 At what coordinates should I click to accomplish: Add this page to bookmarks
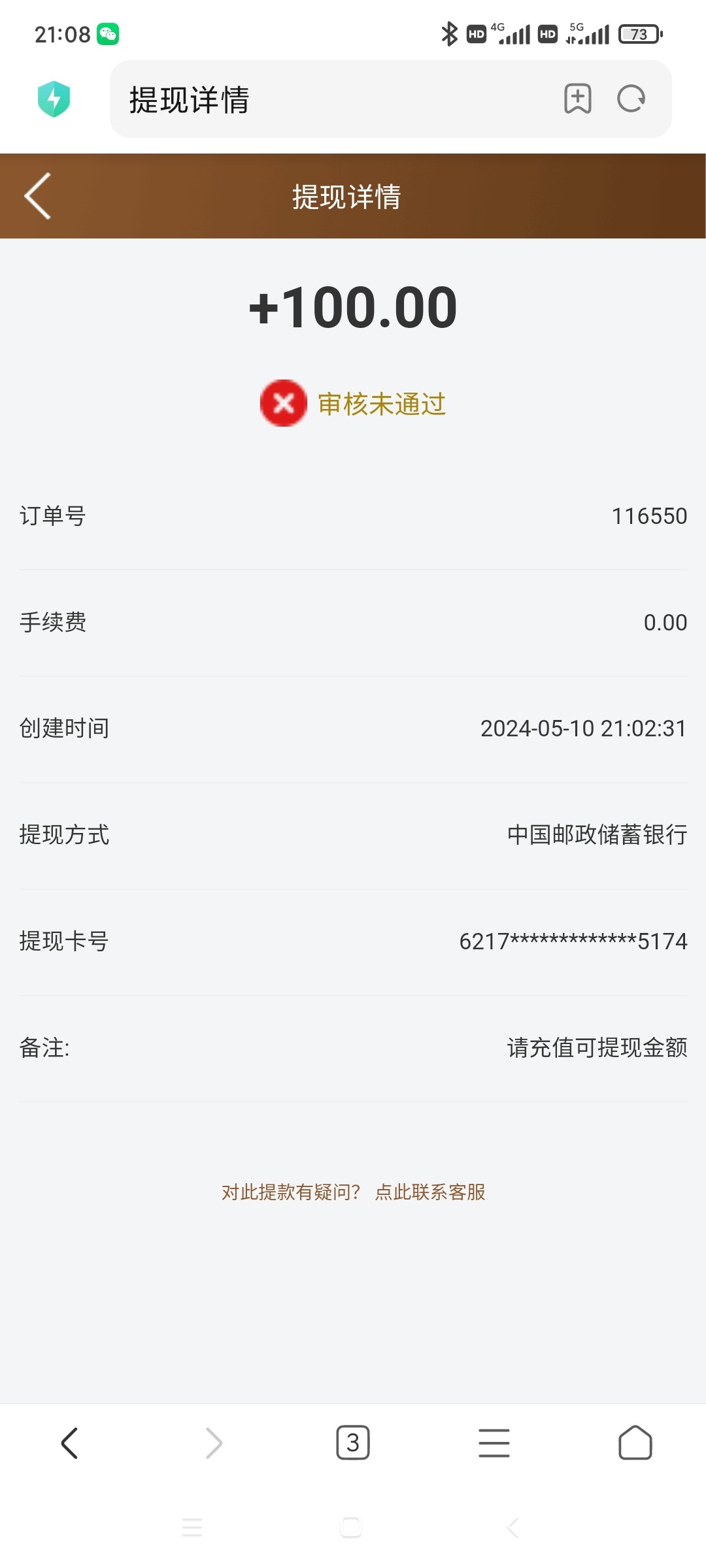coord(578,99)
